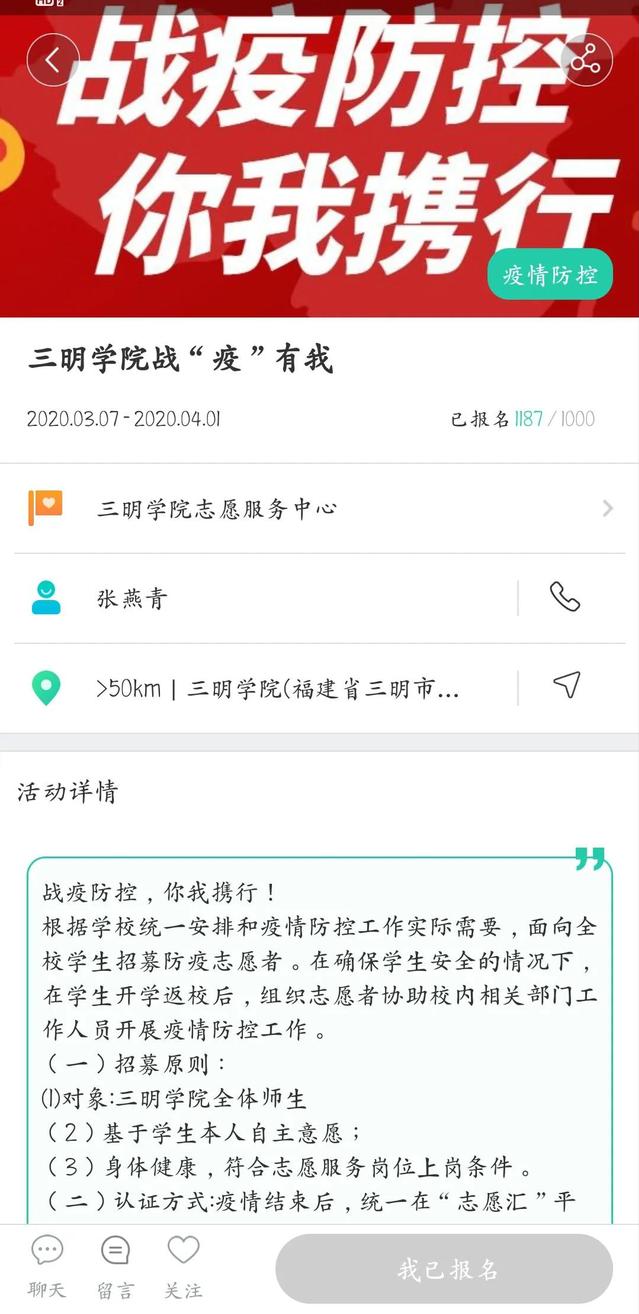Open 三明学院志愿服务中心 organization page

click(320, 508)
